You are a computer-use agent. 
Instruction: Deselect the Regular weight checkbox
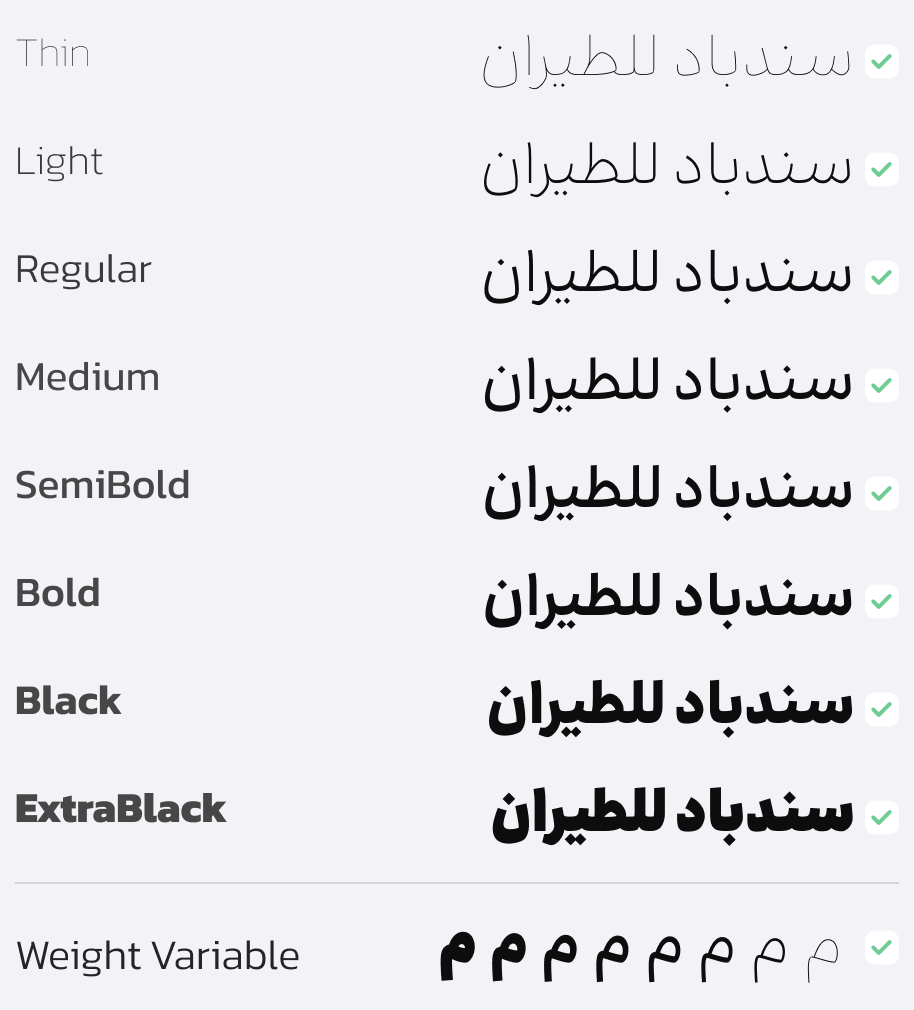point(881,278)
